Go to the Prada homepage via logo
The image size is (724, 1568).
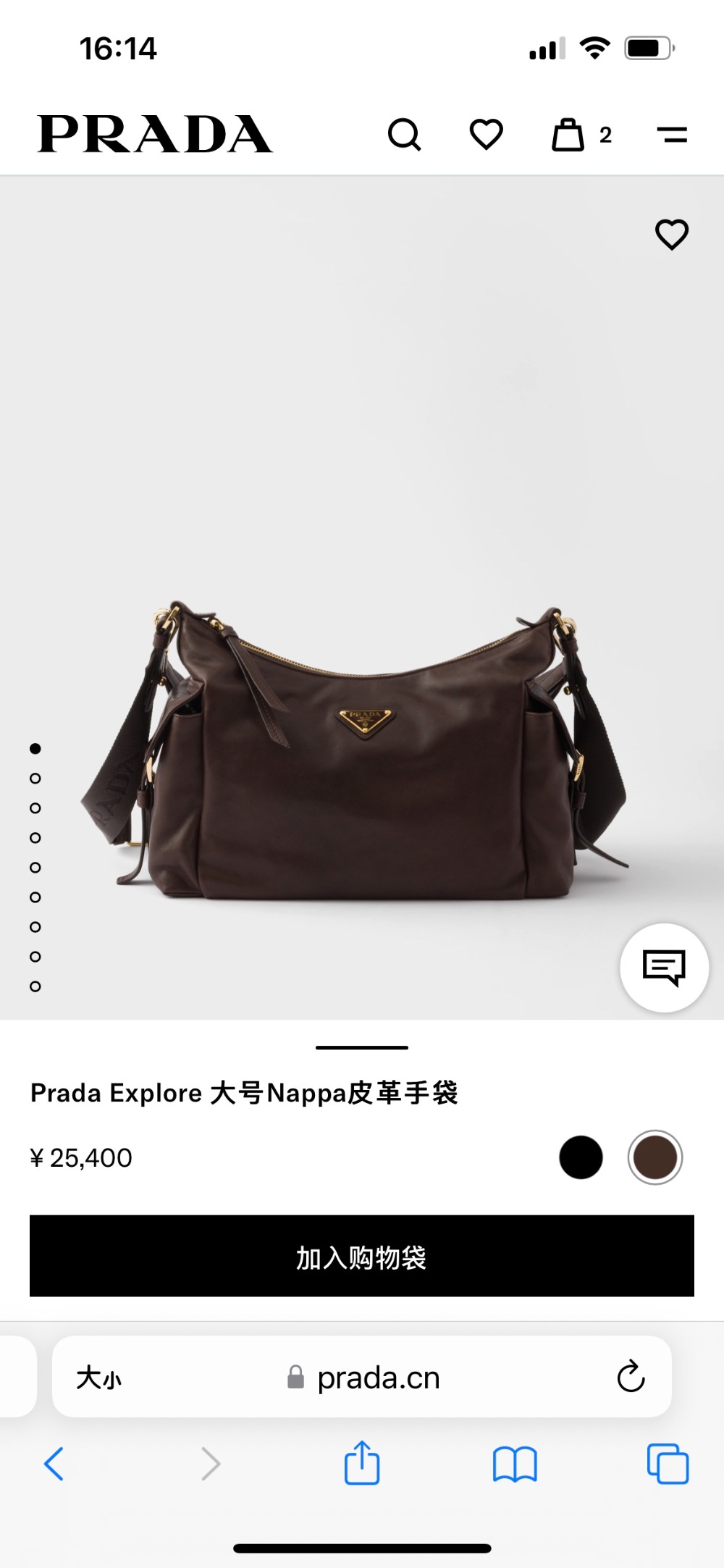(x=154, y=134)
